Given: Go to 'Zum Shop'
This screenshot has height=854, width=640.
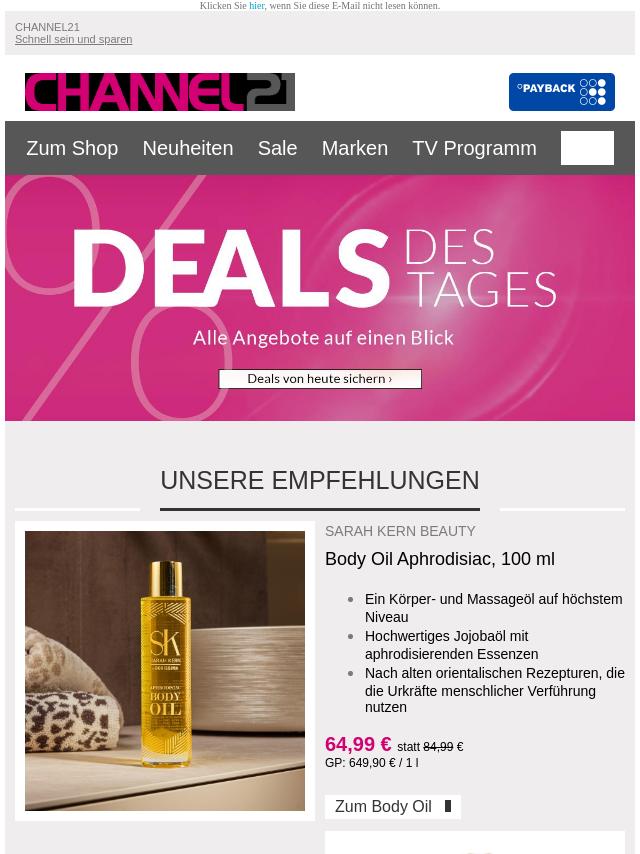Looking at the screenshot, I should click(x=72, y=148).
